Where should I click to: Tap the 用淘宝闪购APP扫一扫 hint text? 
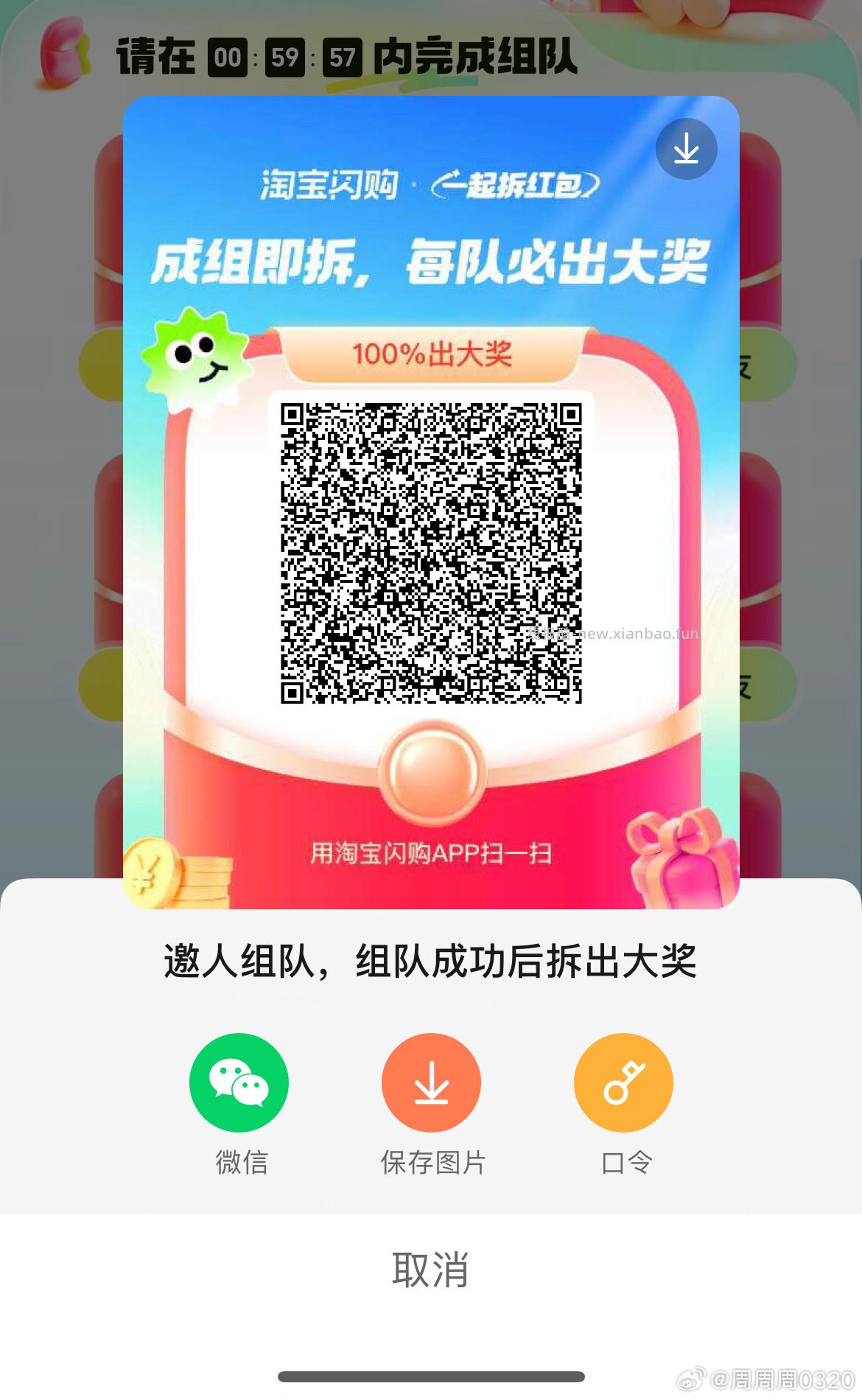431,853
